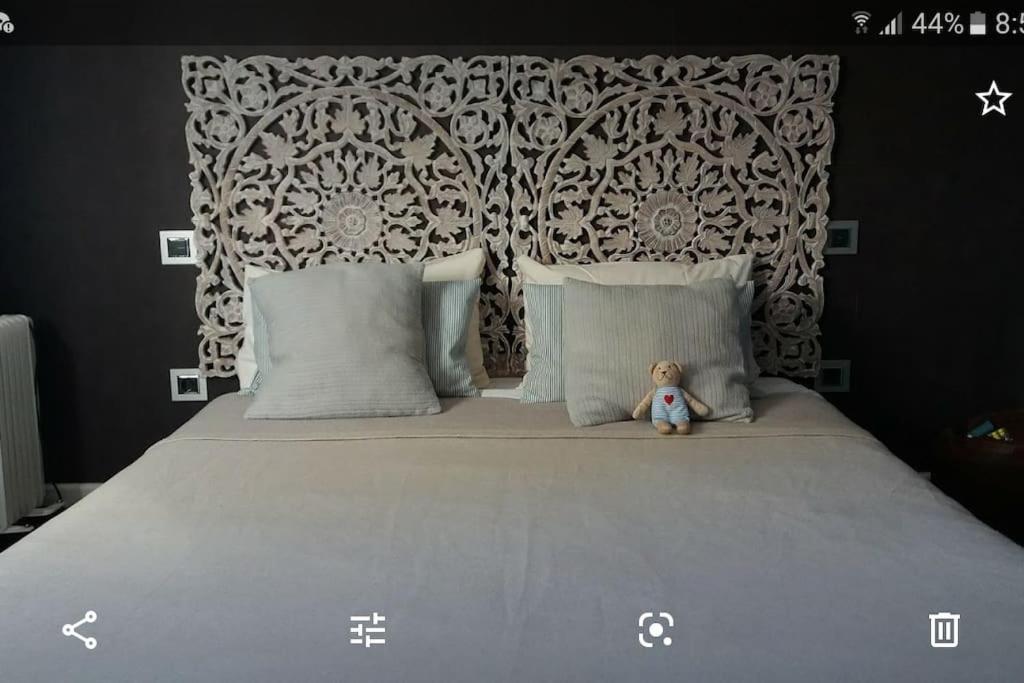Share this photo
This screenshot has height=683, width=1024.
pos(80,630)
